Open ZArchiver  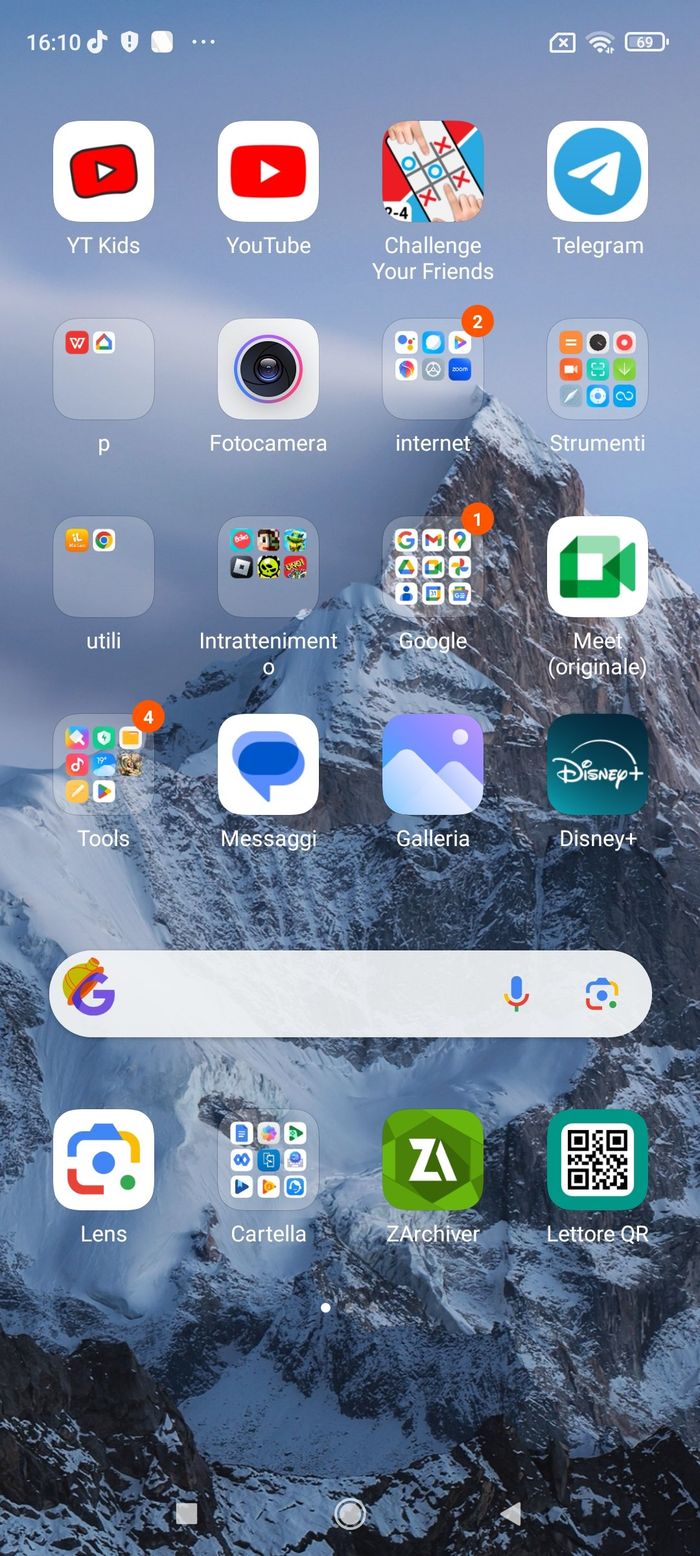[433, 1159]
